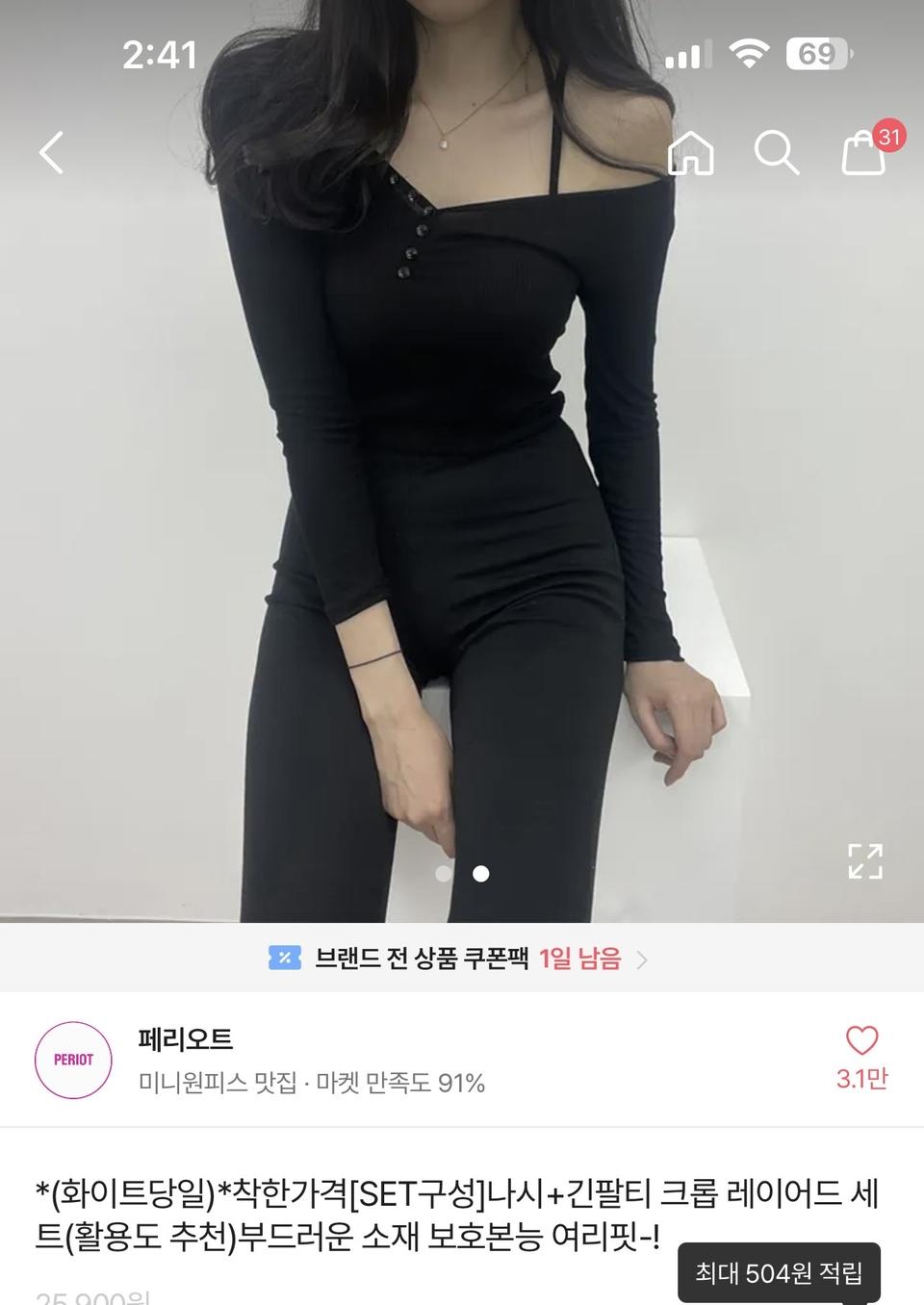Go to the home screen icon
Viewport: 924px width, 1305px height.
[x=692, y=152]
